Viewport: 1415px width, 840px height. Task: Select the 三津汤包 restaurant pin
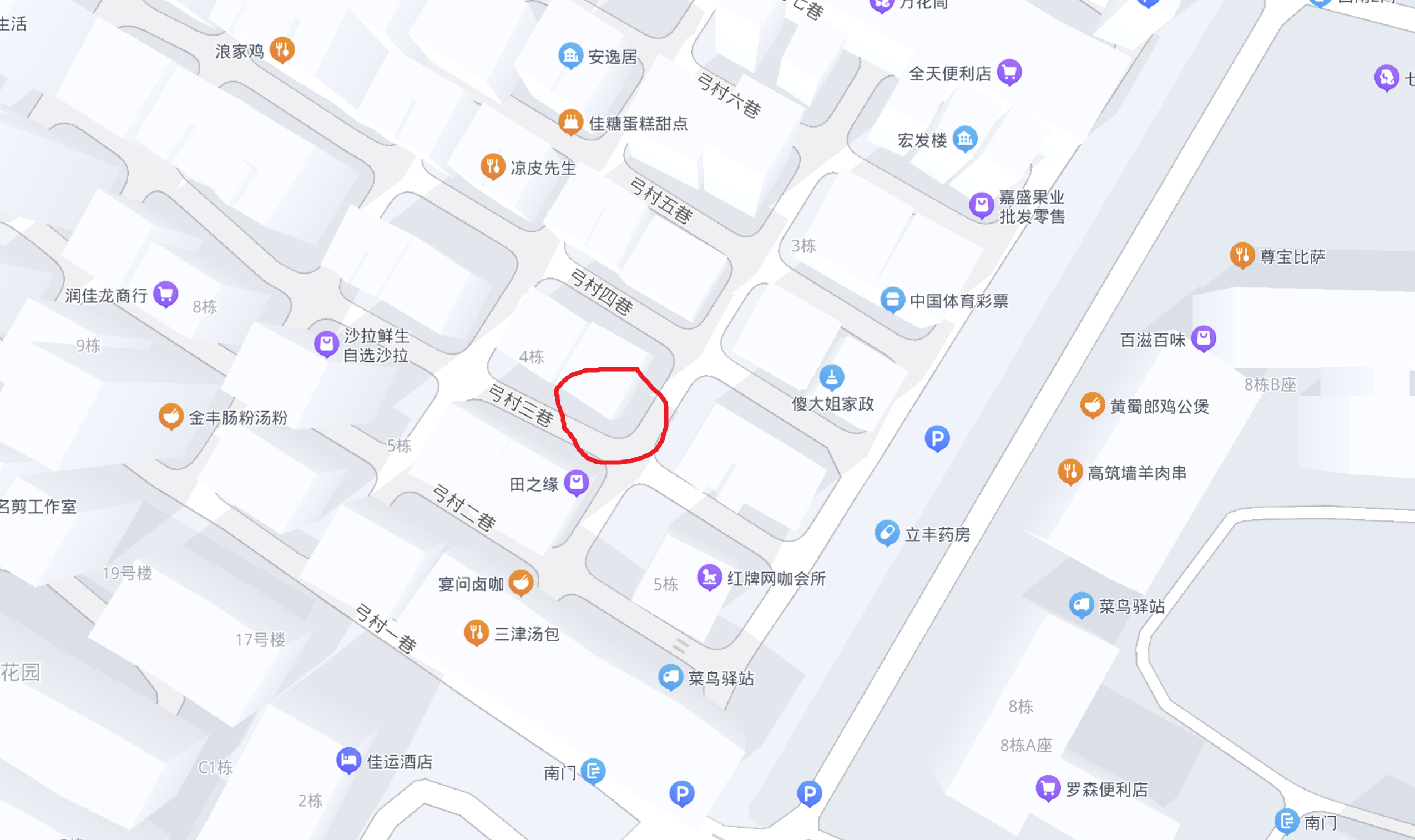[476, 632]
